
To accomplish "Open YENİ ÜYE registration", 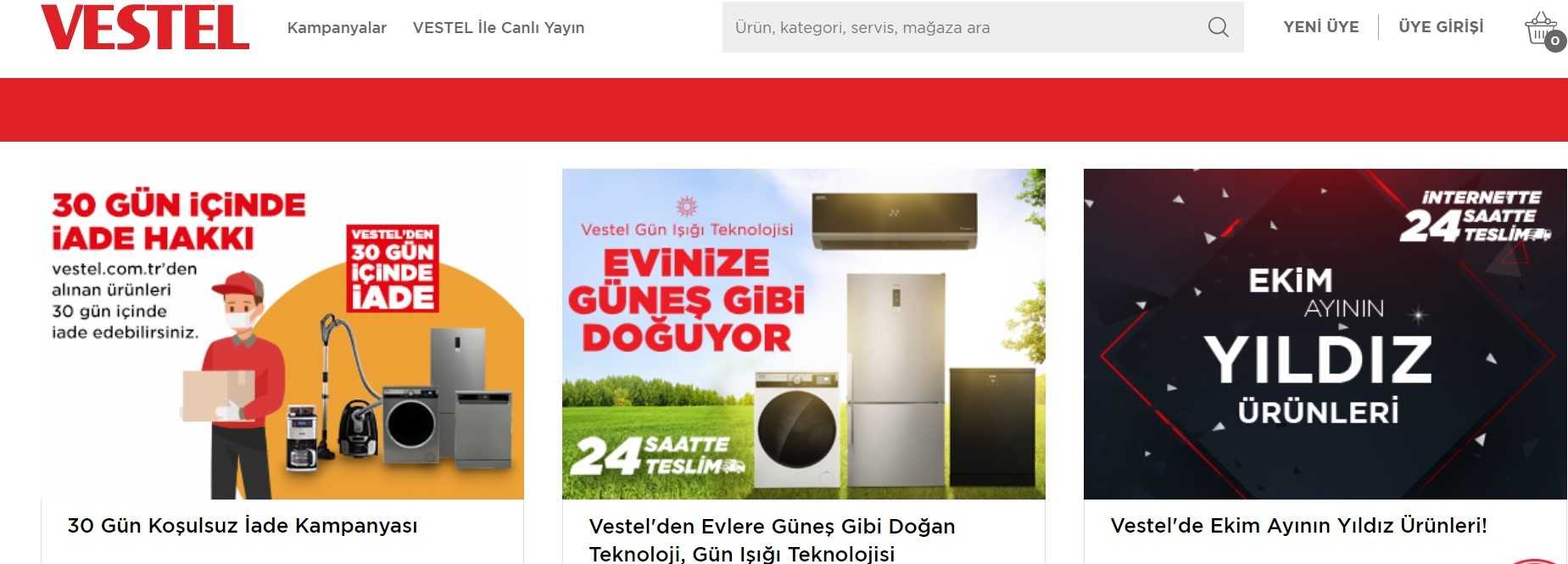I will [1320, 27].
